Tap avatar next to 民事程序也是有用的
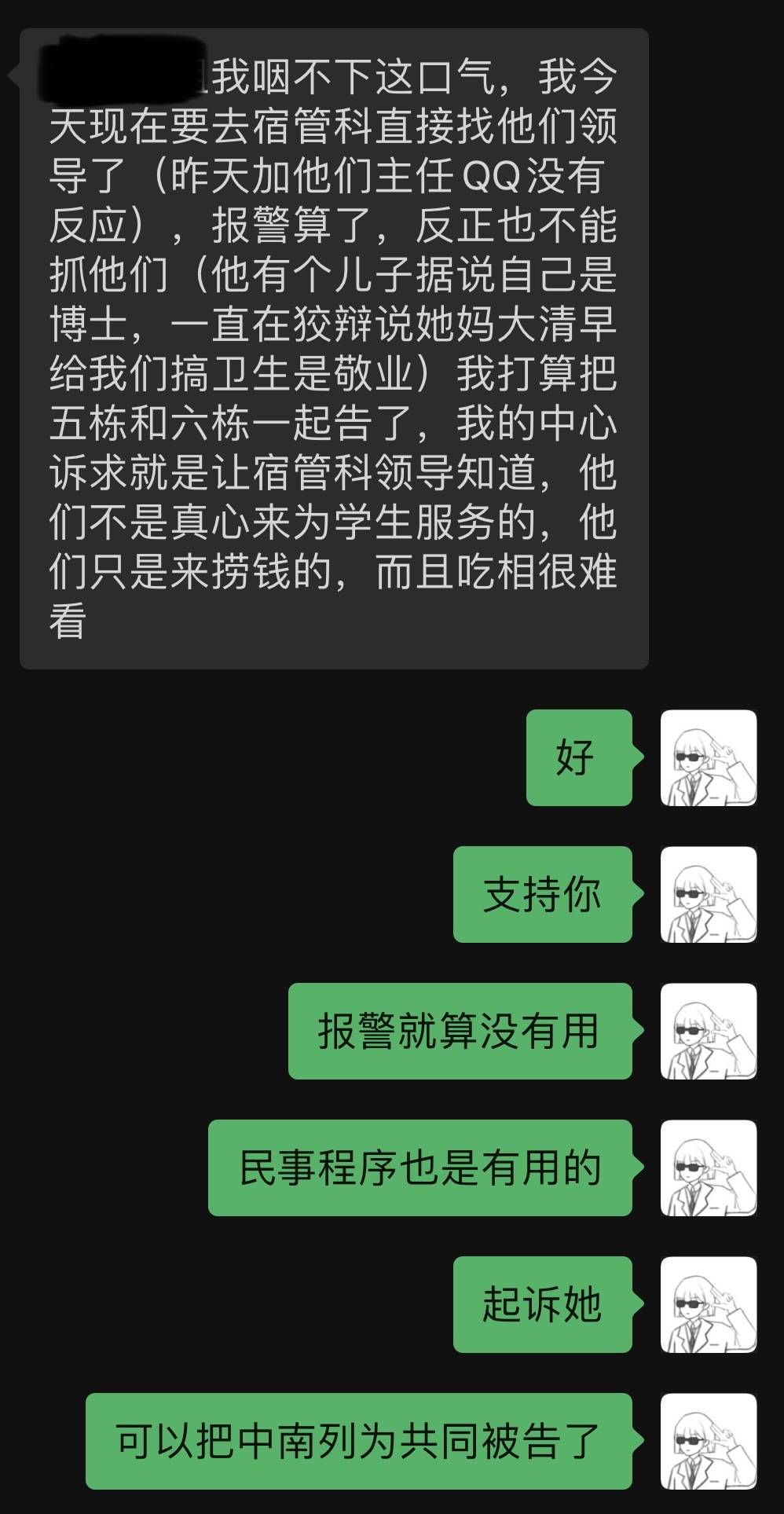Viewport: 784px width, 1514px height. (708, 1168)
